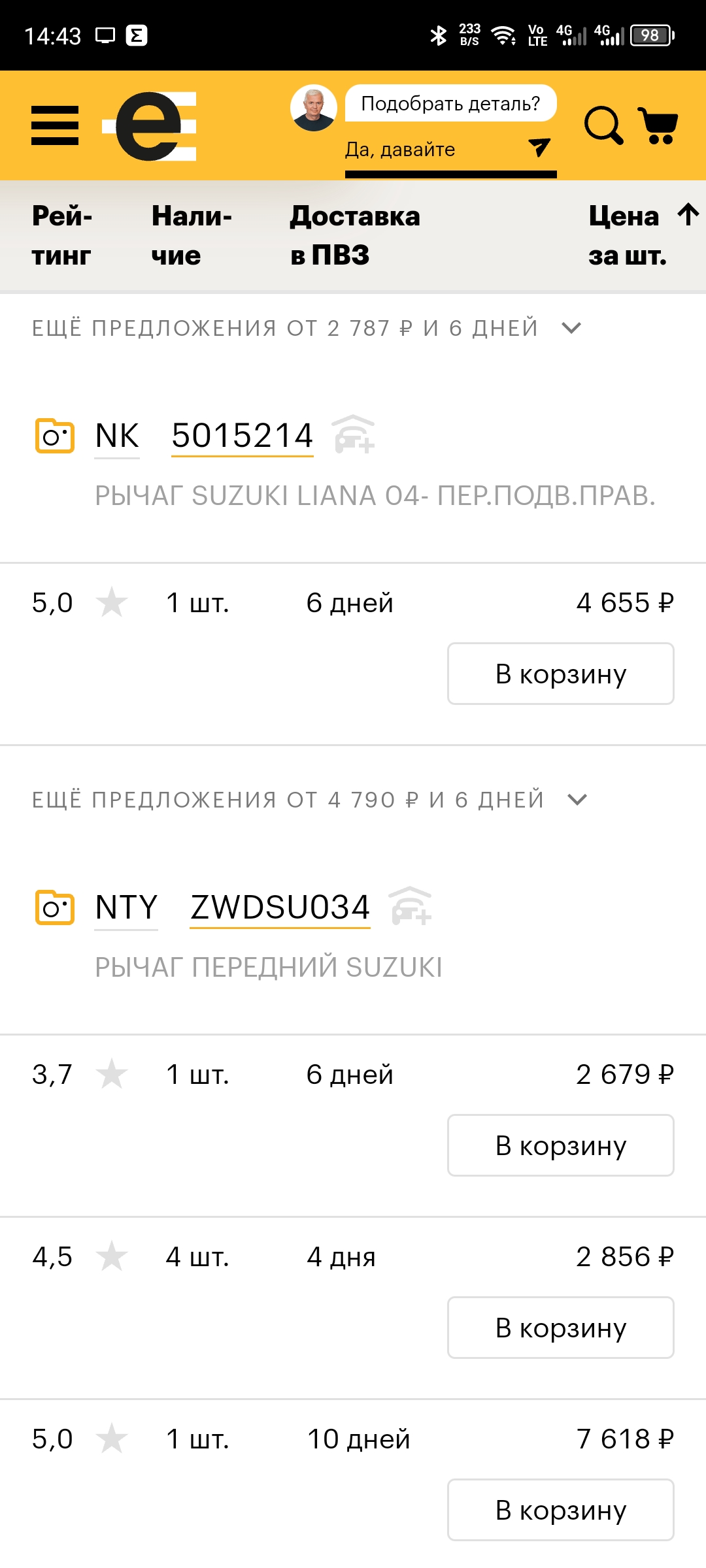
Task: Expand more offers from 2 787 ₽
Action: [306, 328]
